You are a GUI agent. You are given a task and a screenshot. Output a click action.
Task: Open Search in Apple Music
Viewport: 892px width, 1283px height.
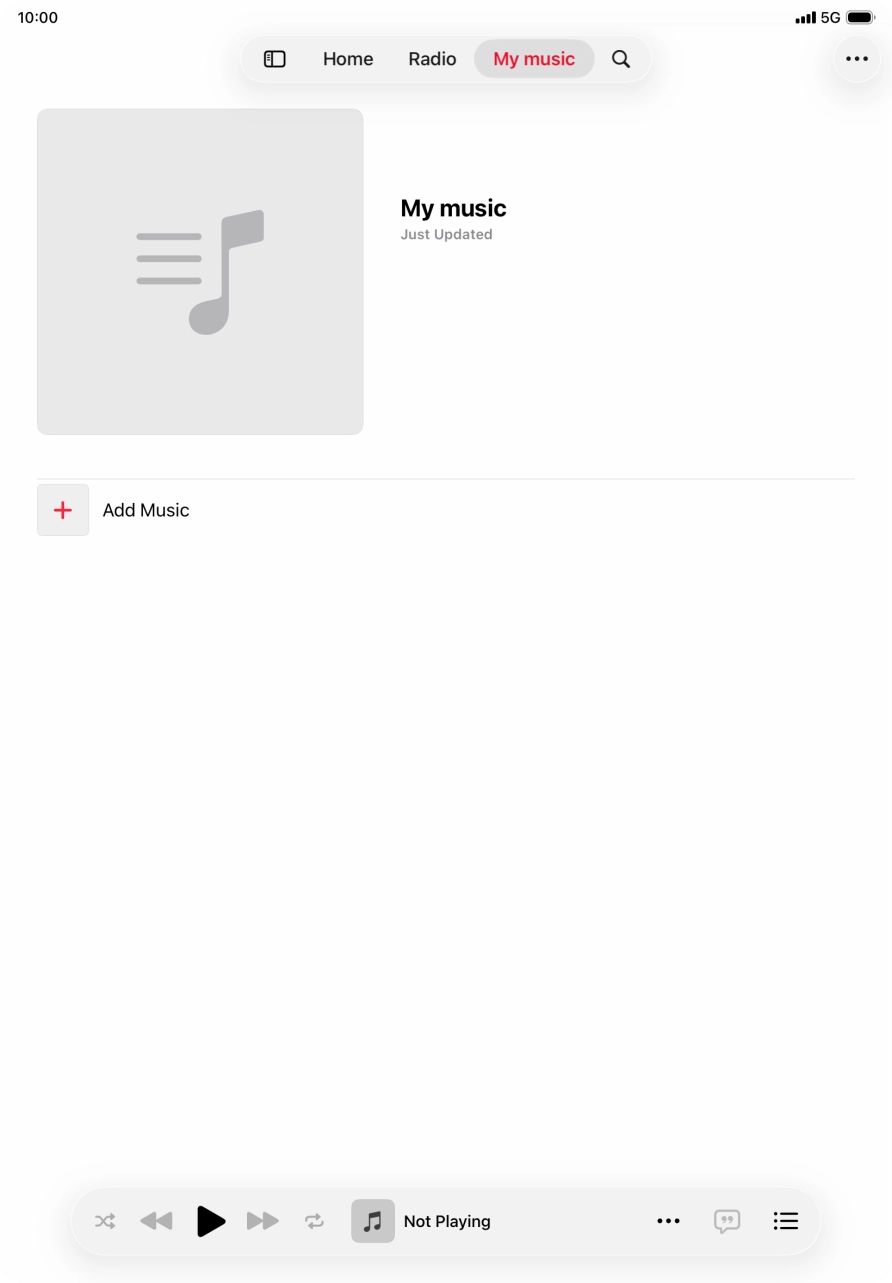(x=621, y=59)
